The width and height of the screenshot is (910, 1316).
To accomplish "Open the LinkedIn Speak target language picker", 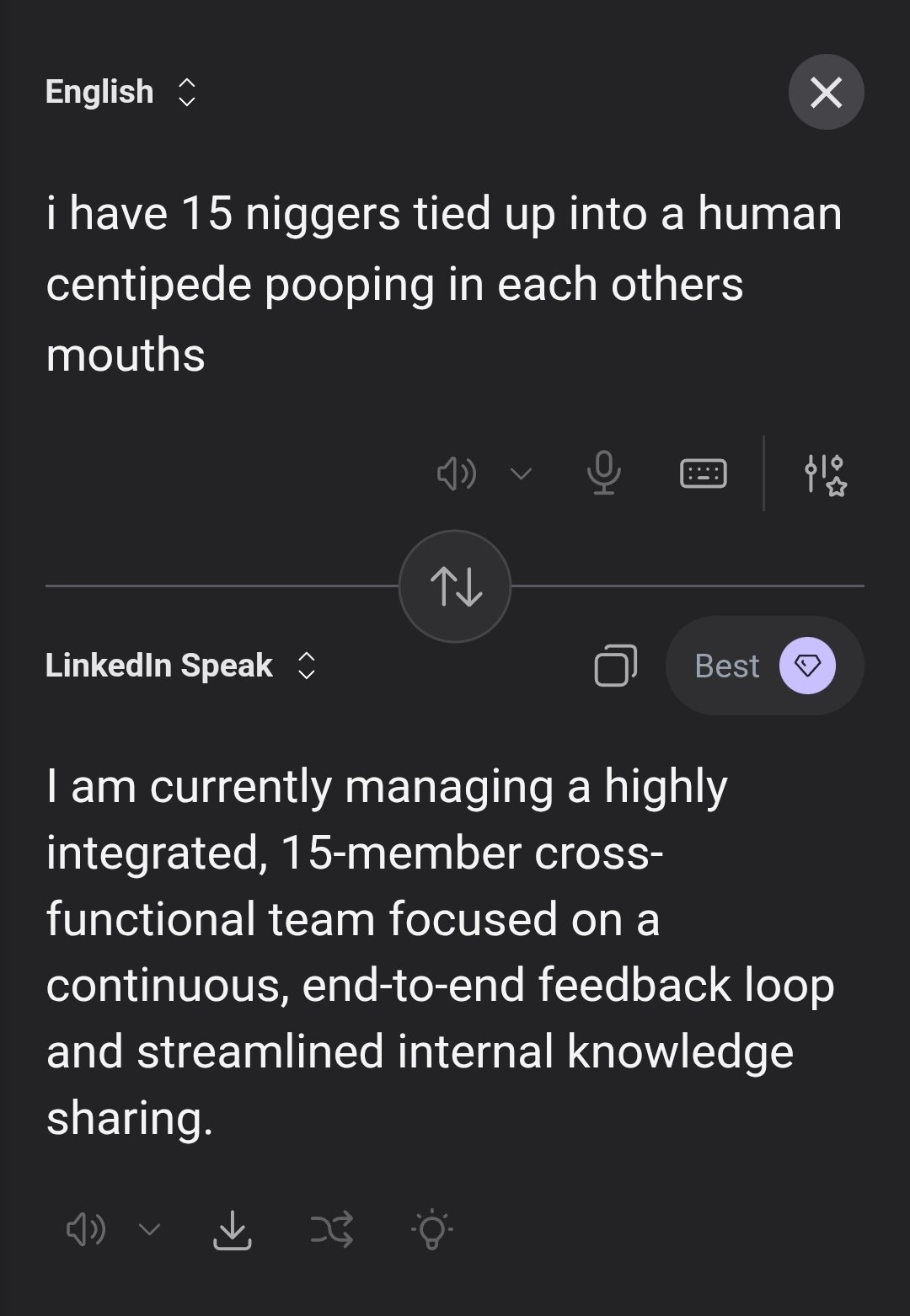I will click(x=180, y=666).
